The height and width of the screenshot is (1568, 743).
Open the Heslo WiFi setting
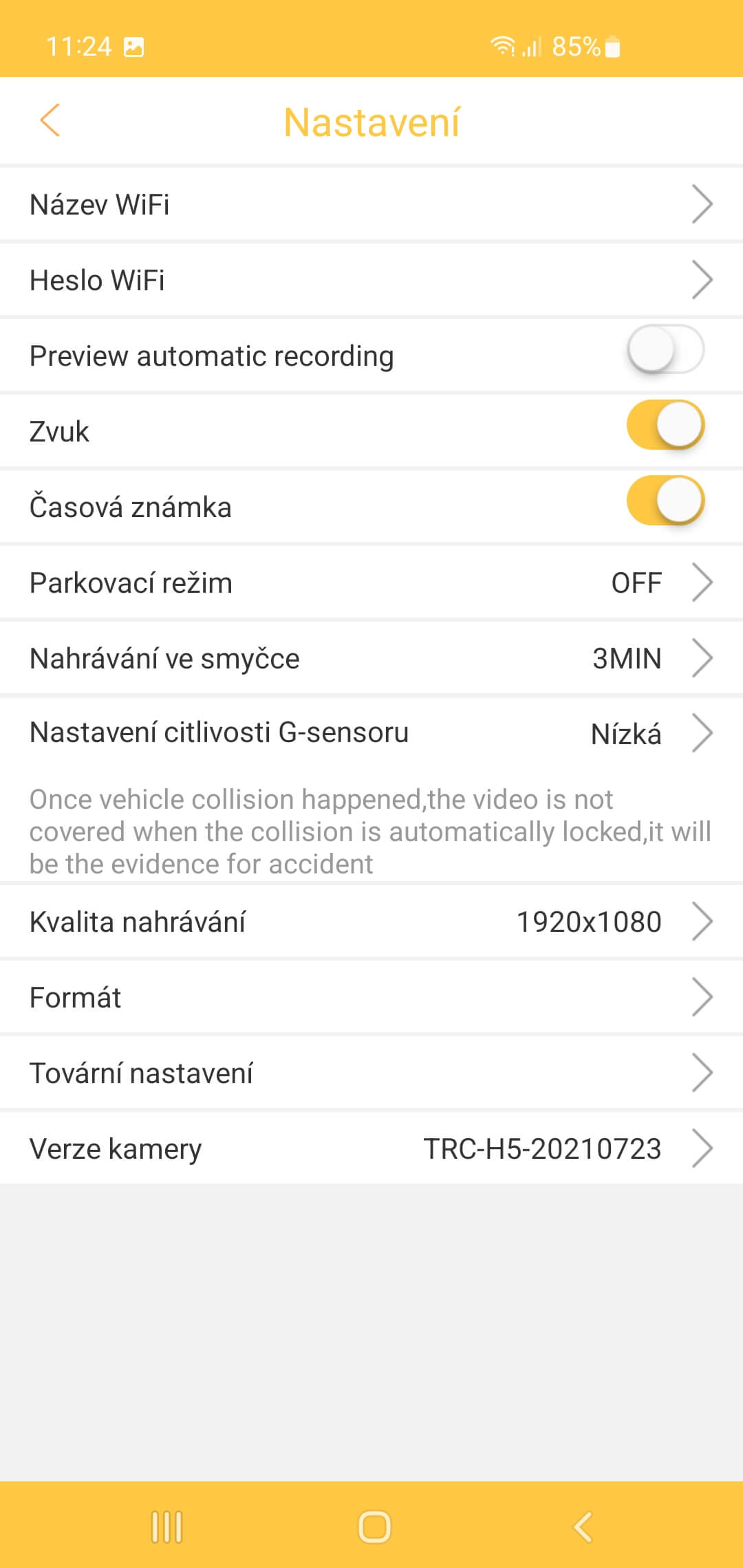click(x=371, y=280)
